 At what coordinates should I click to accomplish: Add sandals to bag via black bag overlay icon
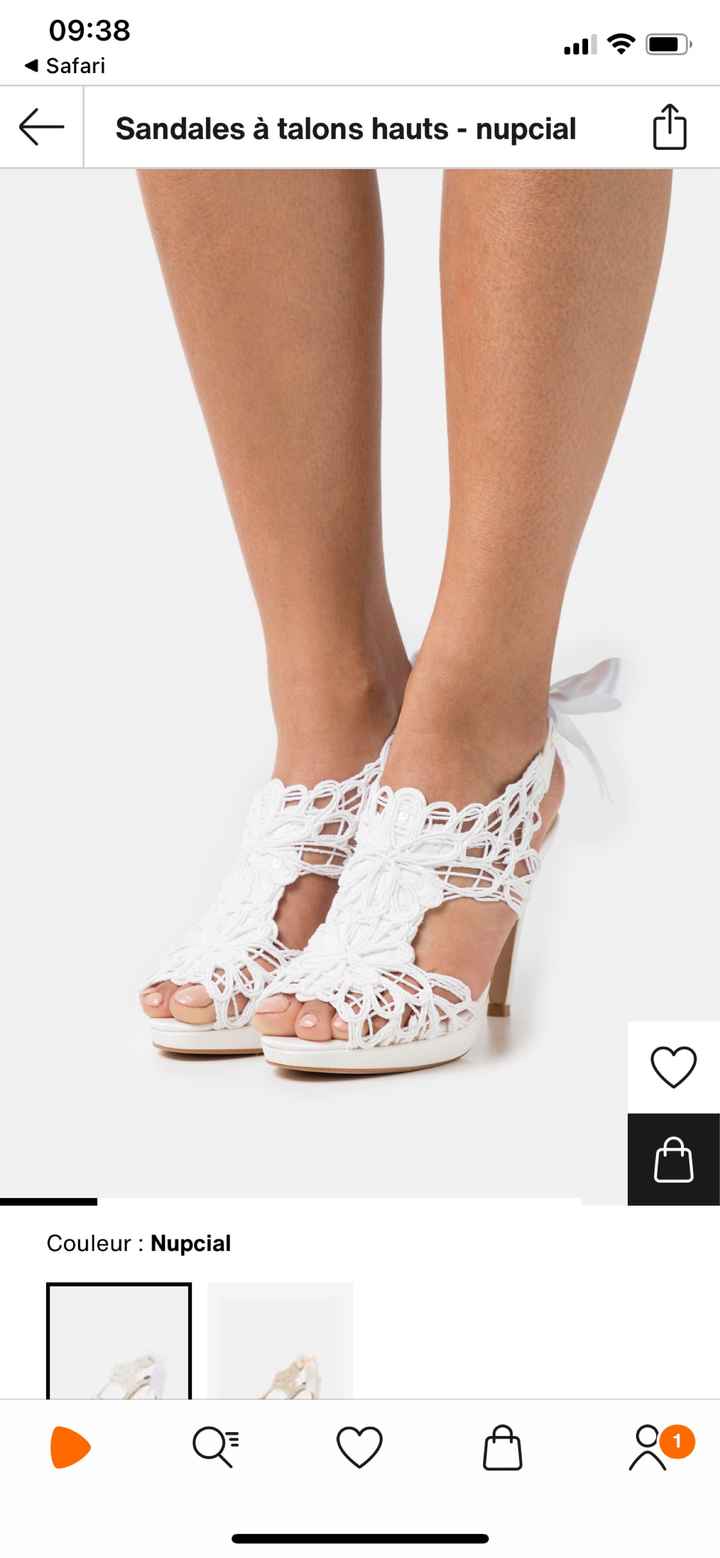[x=672, y=1161]
